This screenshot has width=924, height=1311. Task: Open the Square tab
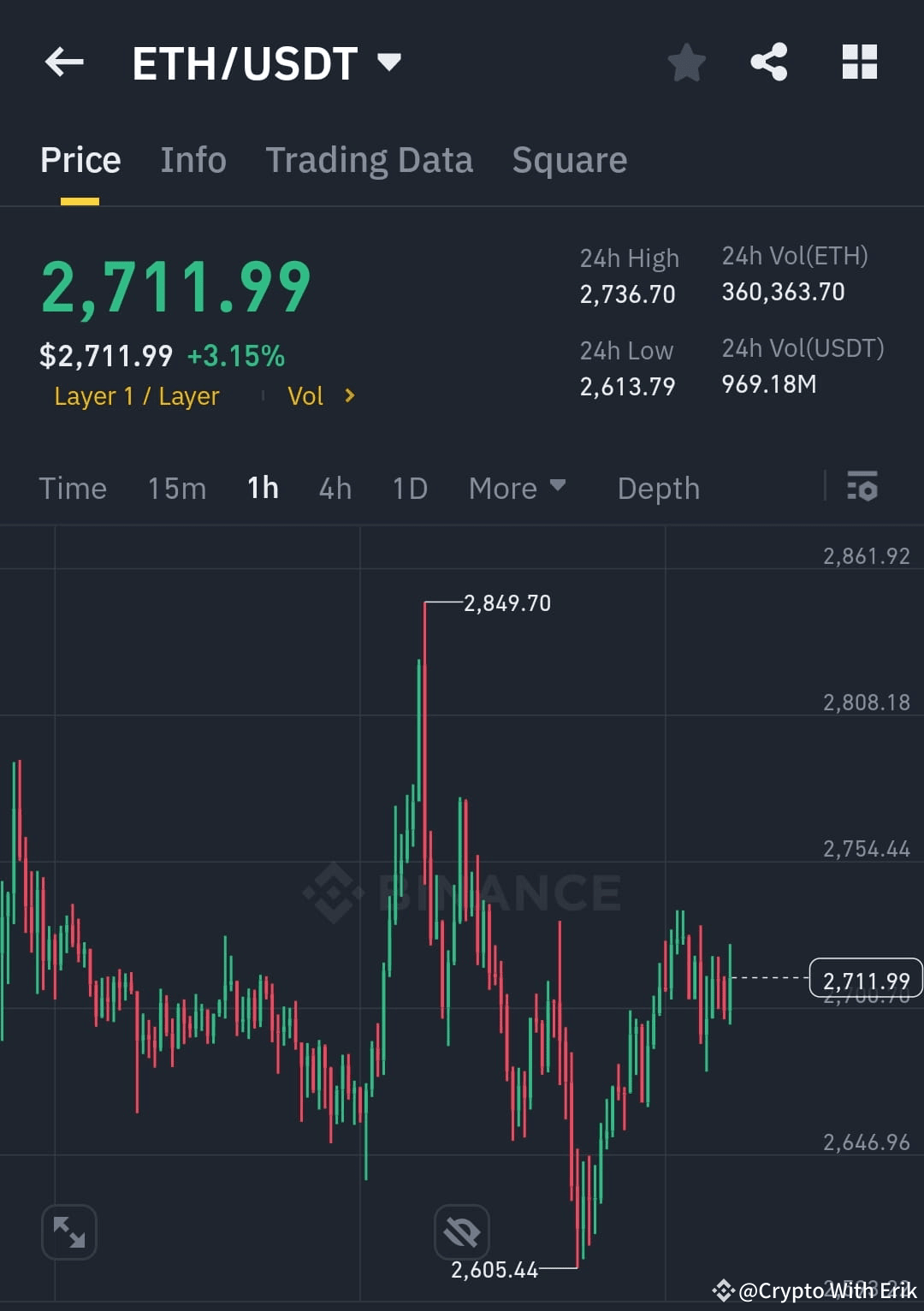[569, 159]
